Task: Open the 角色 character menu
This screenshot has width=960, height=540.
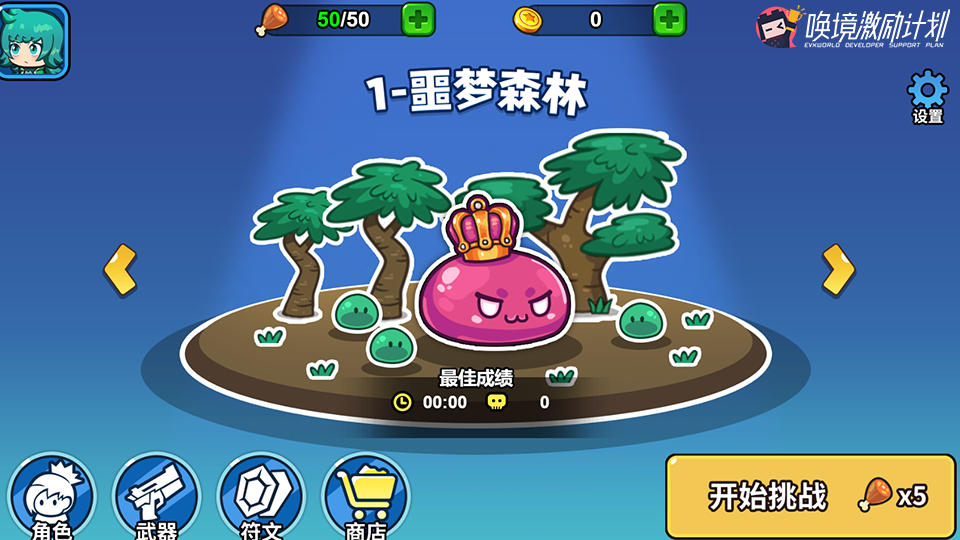Action: click(x=51, y=498)
